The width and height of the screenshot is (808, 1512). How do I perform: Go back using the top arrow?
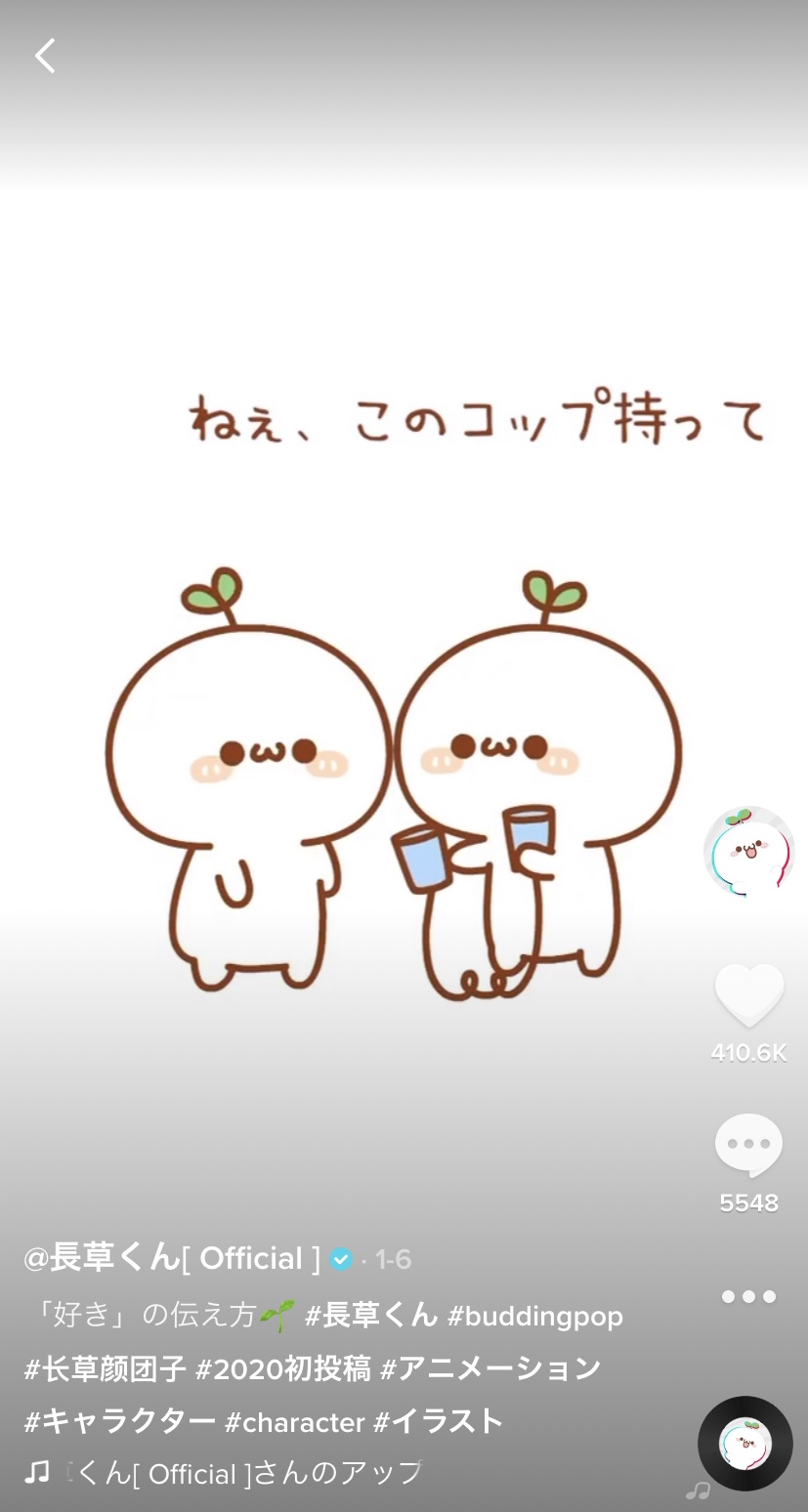(x=45, y=56)
